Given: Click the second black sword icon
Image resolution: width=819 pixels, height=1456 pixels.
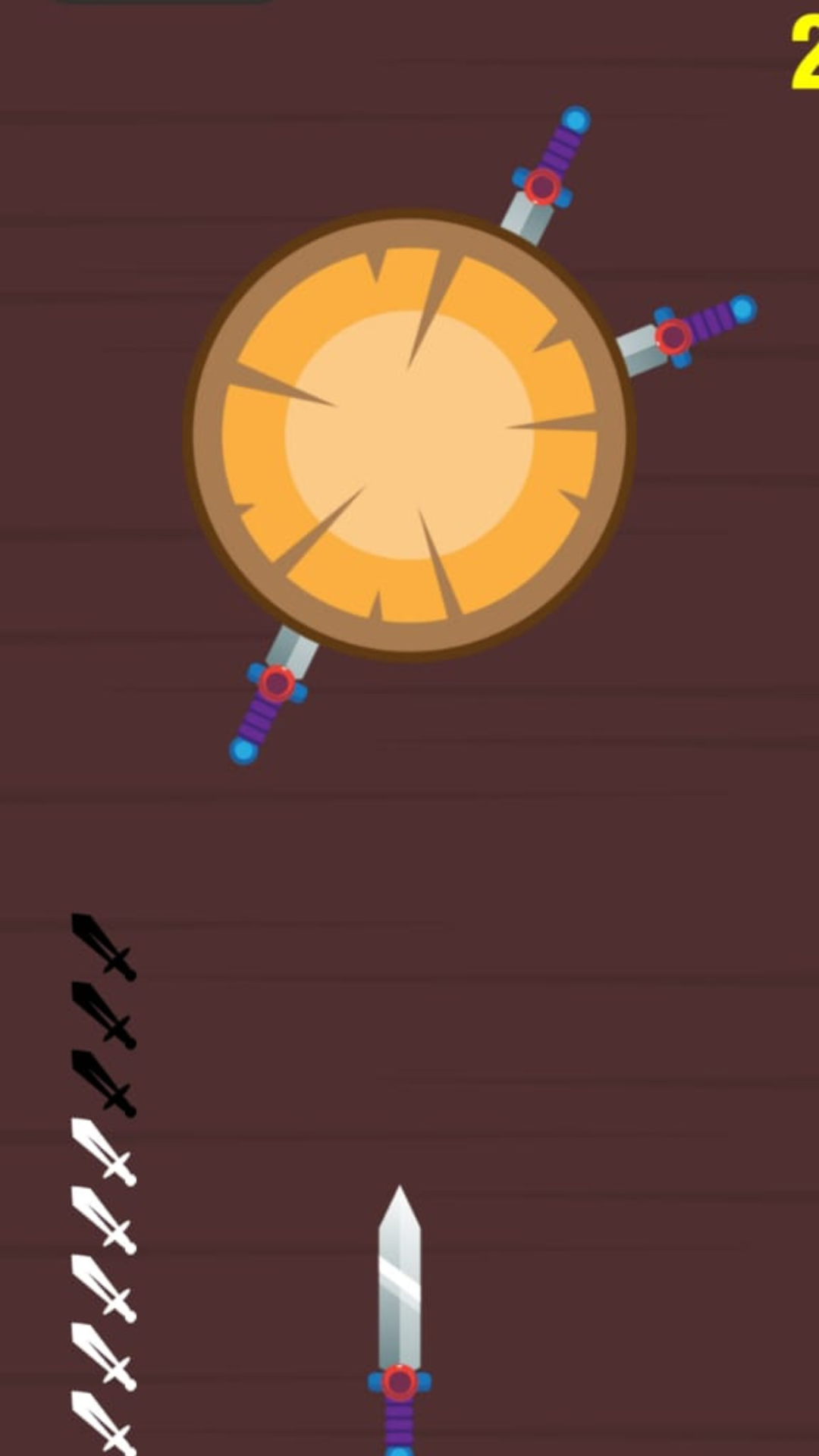Looking at the screenshot, I should point(102,1012).
